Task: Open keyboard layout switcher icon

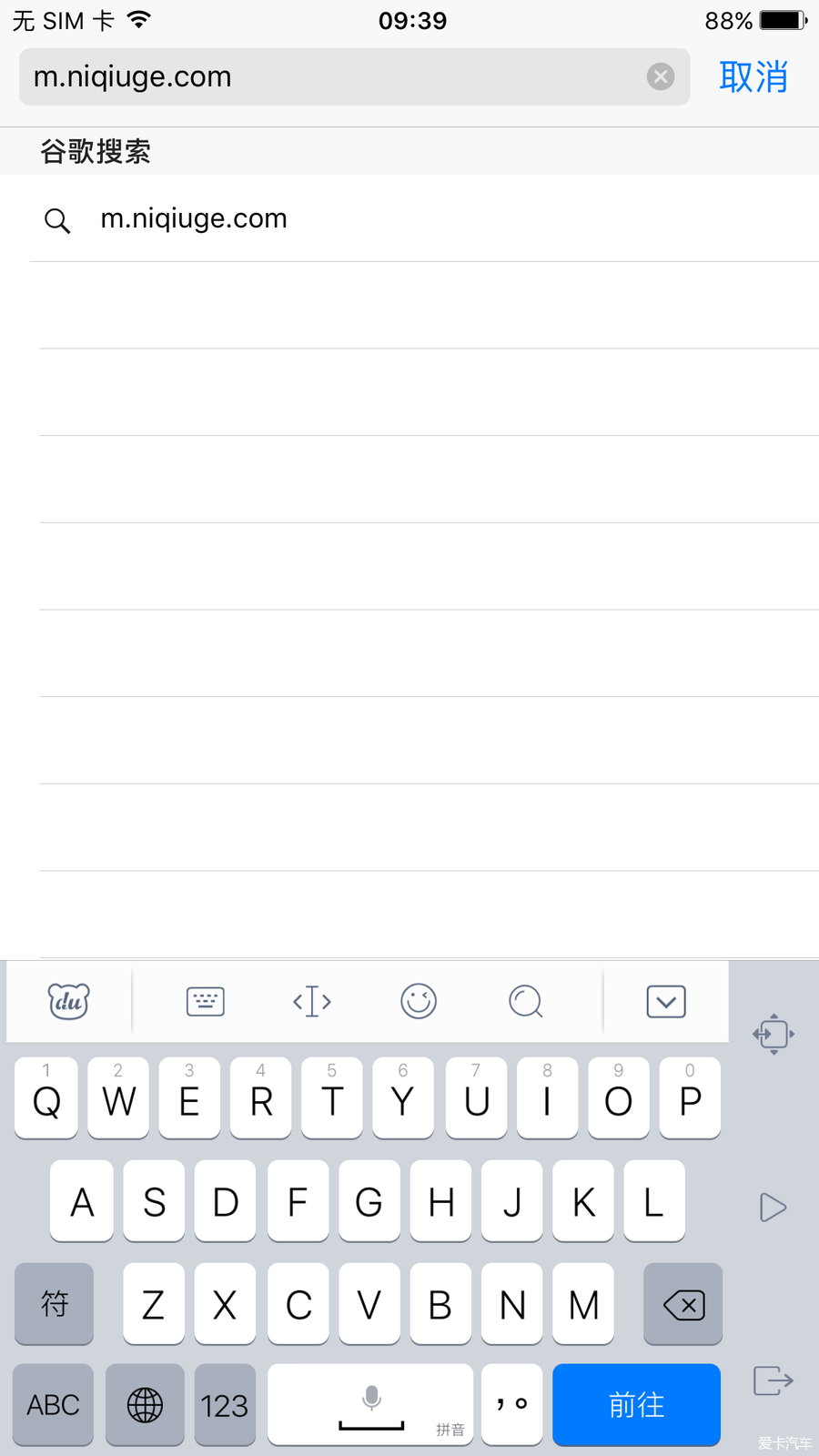Action: [x=206, y=1002]
